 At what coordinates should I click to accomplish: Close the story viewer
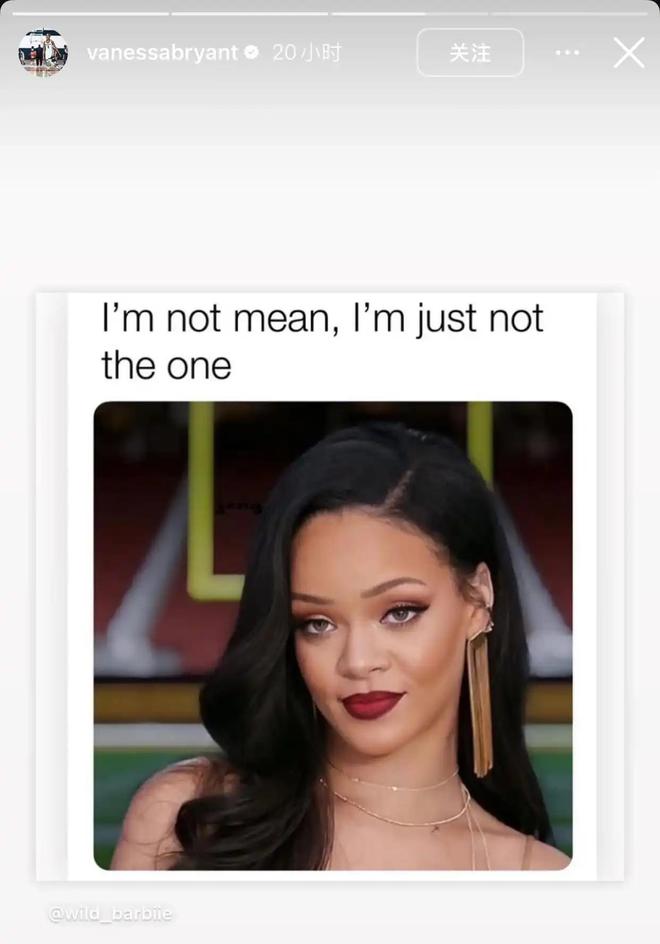[x=629, y=52]
